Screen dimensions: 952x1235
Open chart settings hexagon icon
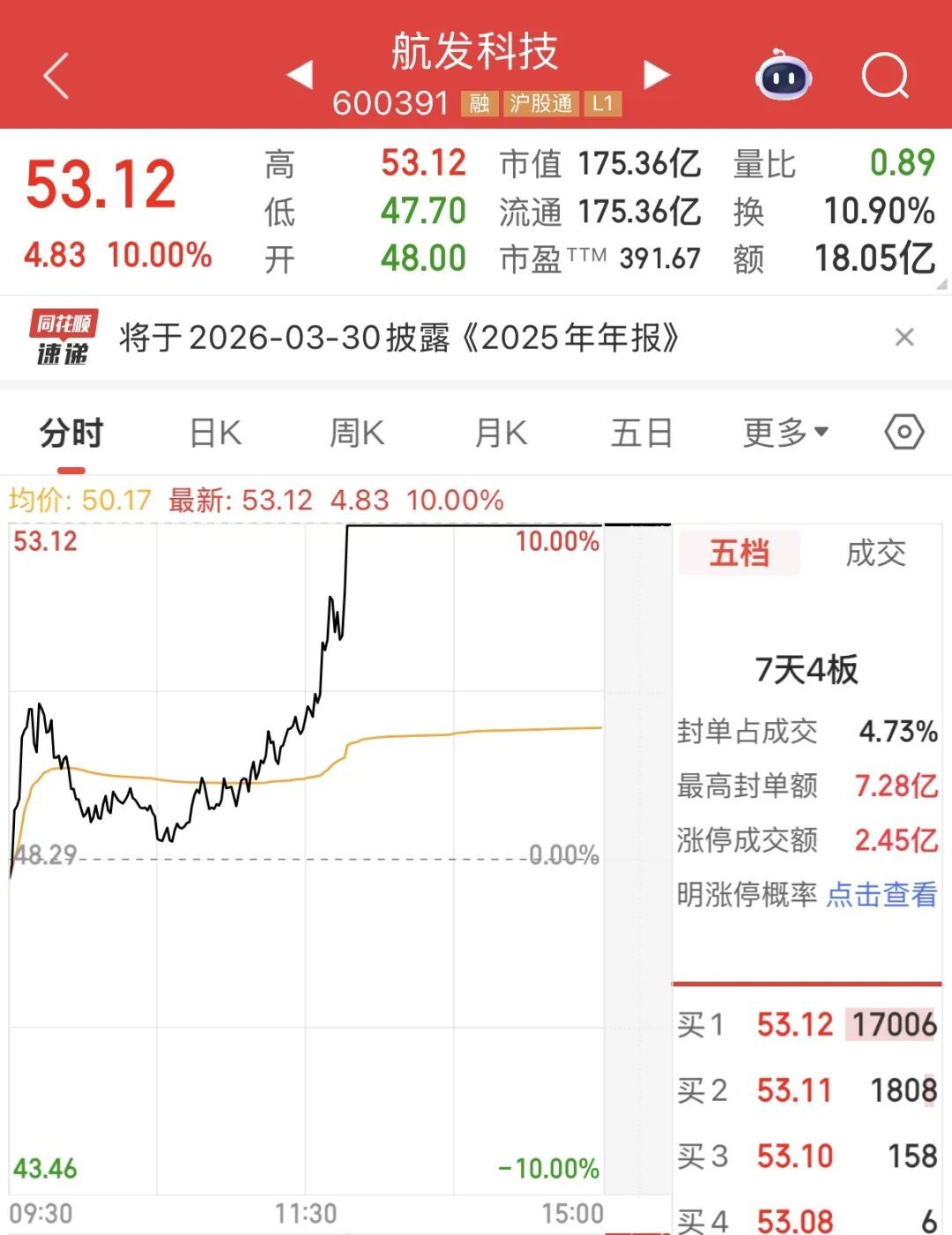pyautogui.click(x=904, y=433)
